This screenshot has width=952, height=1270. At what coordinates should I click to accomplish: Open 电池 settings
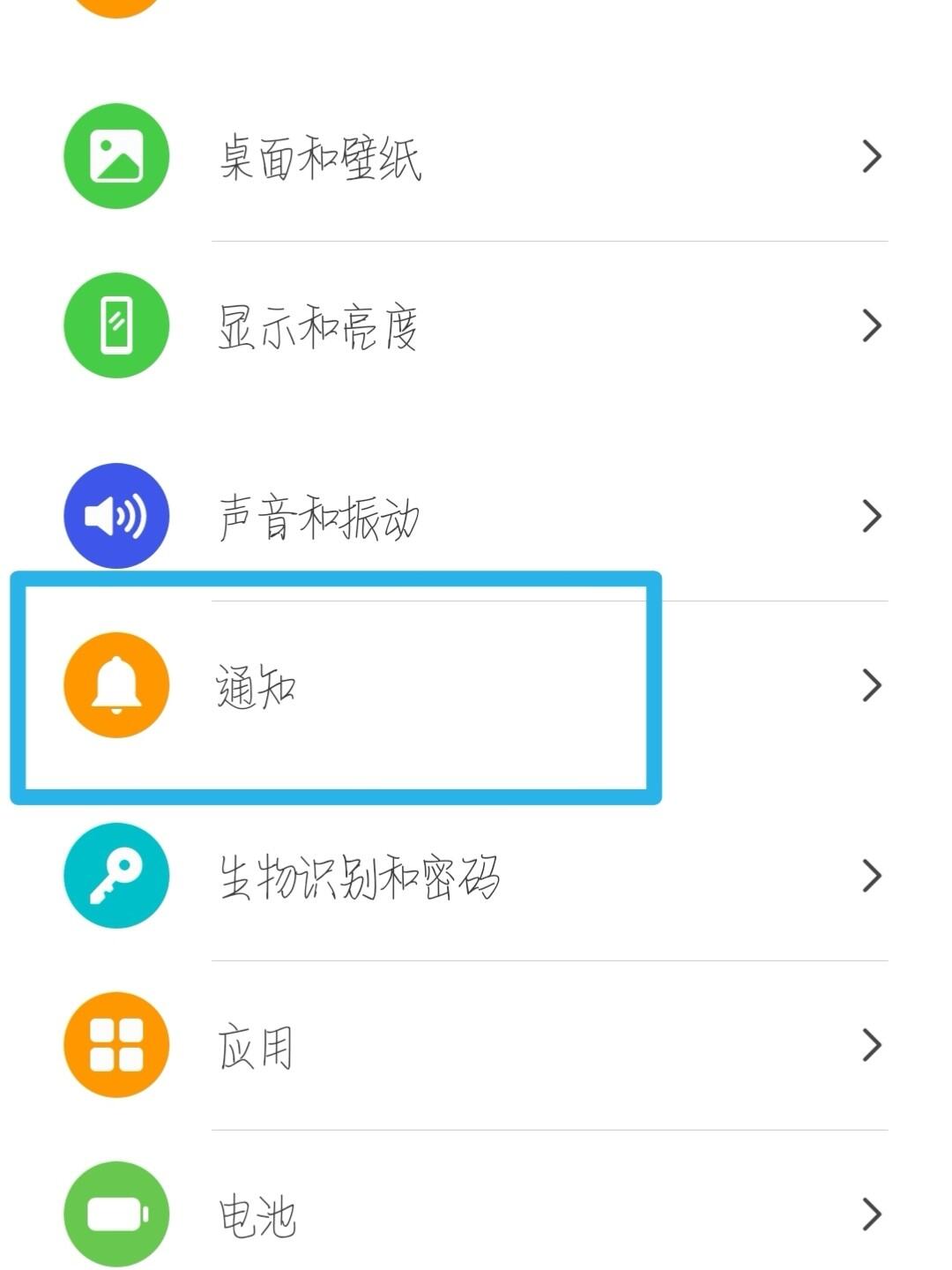[256, 1215]
